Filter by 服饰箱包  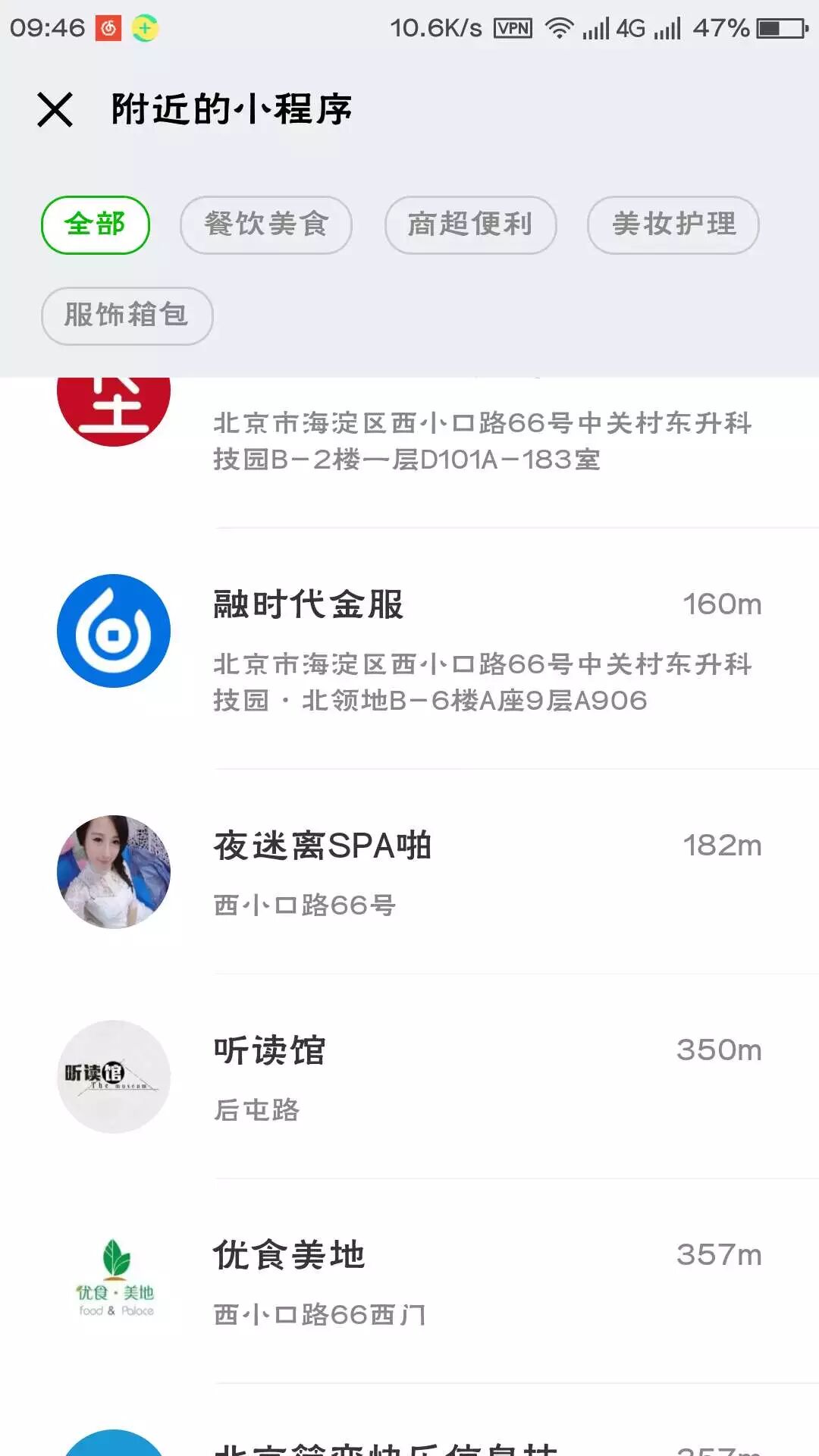coord(127,315)
